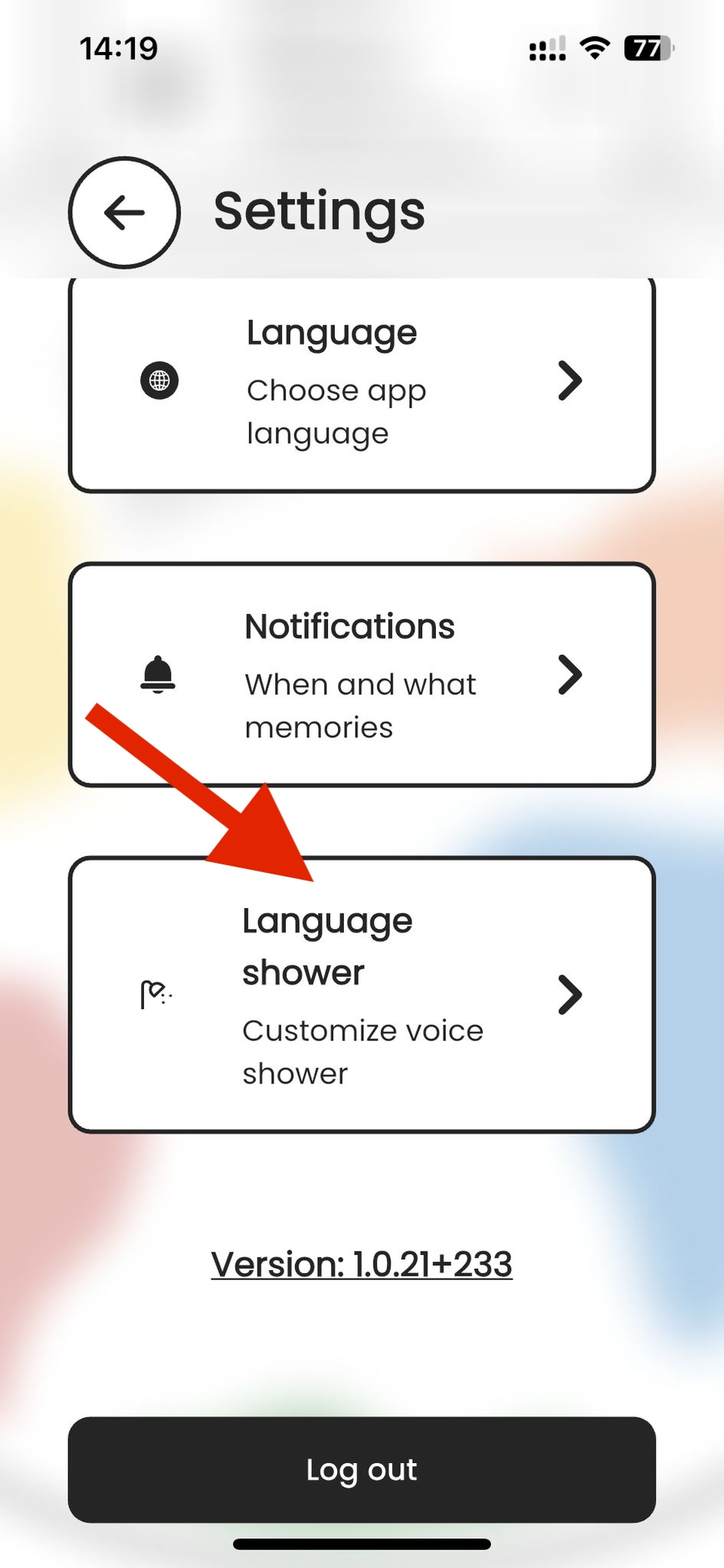Log out of the account
The height and width of the screenshot is (1568, 724).
362,1469
